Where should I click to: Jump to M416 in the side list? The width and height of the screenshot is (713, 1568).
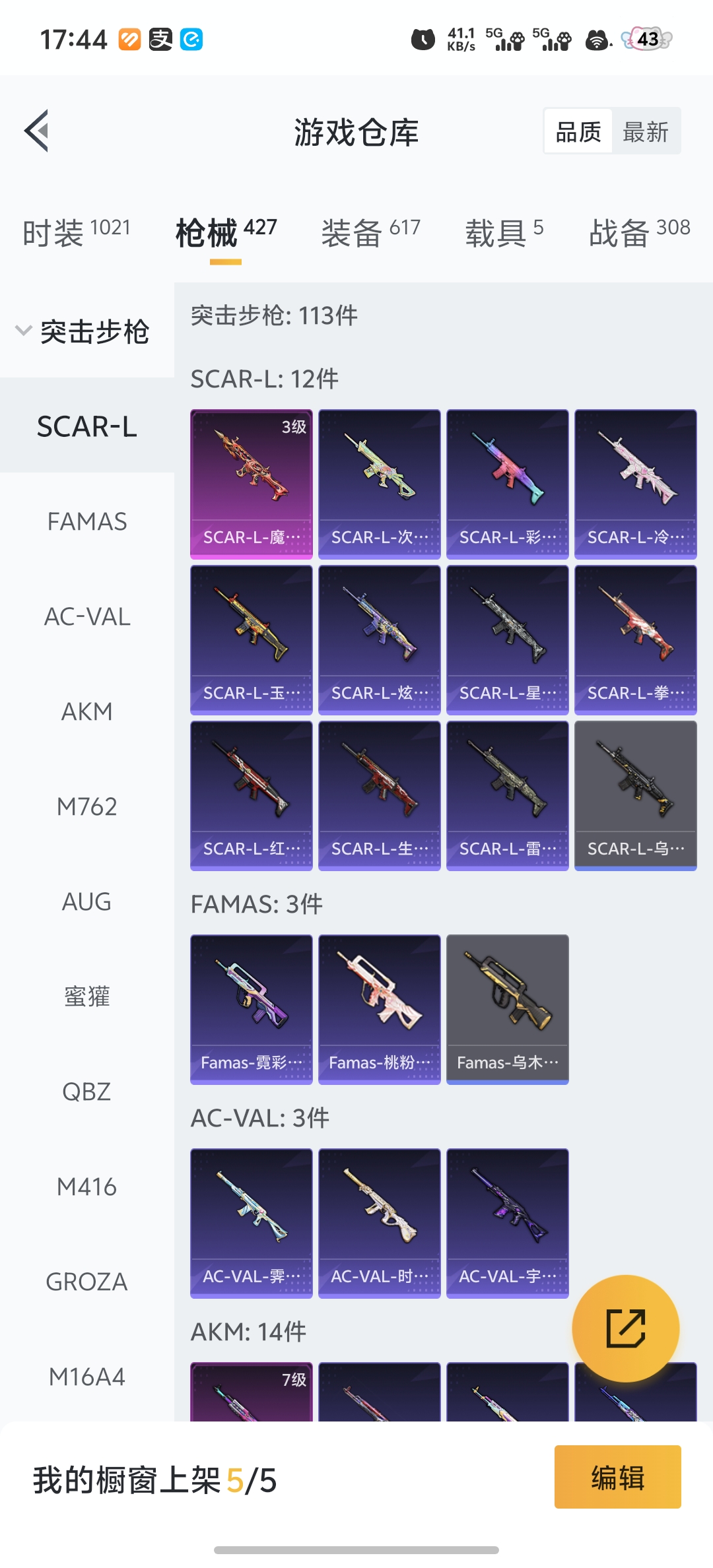click(86, 1187)
